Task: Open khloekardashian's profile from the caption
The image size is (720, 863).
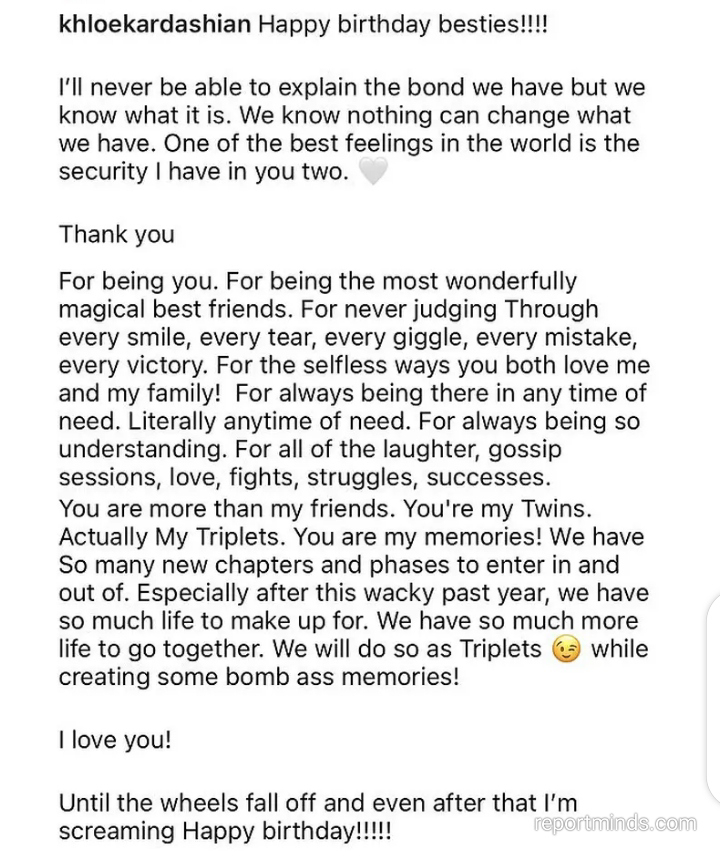Action: tap(155, 25)
